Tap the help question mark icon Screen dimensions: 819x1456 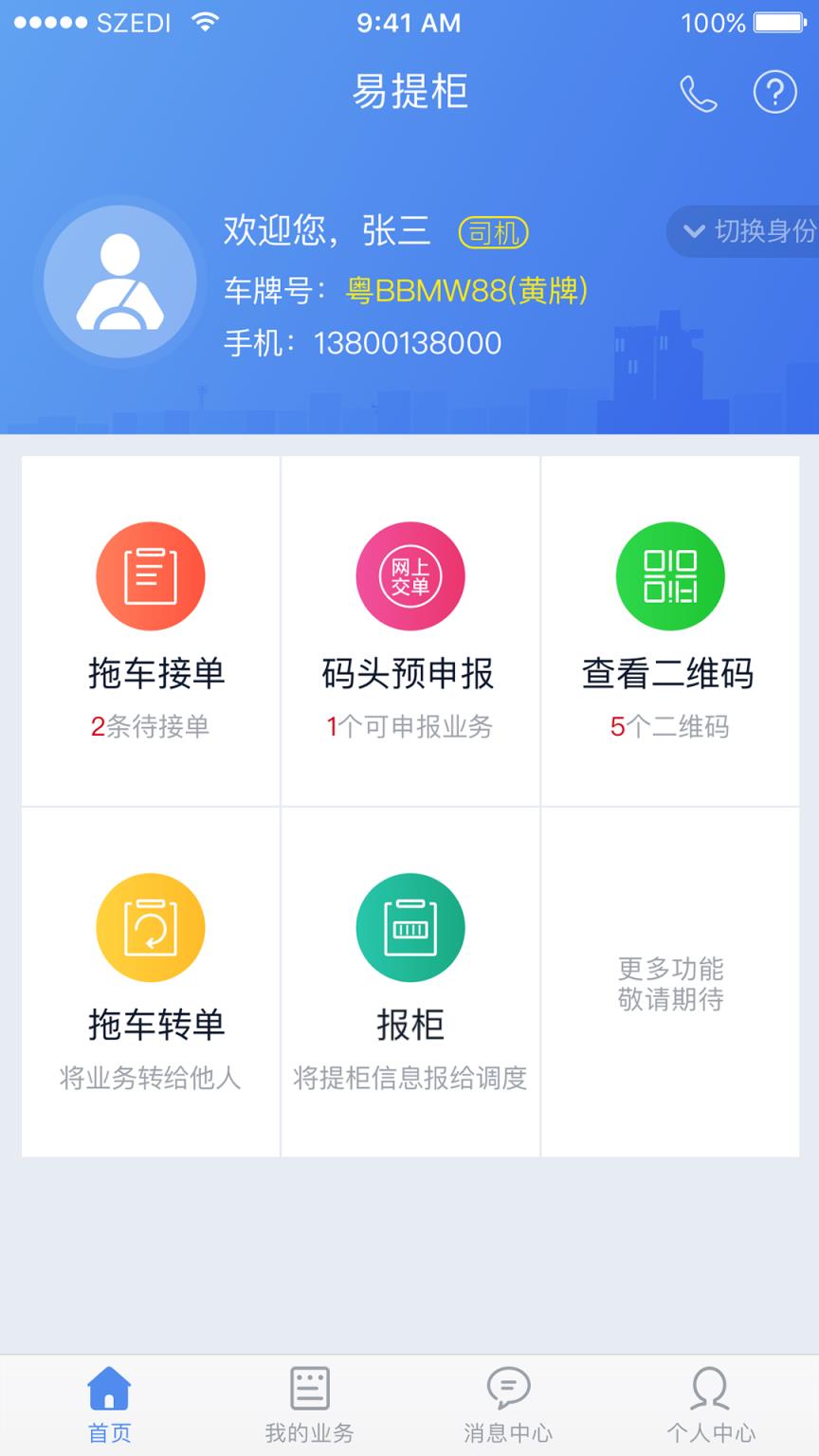pyautogui.click(x=773, y=92)
